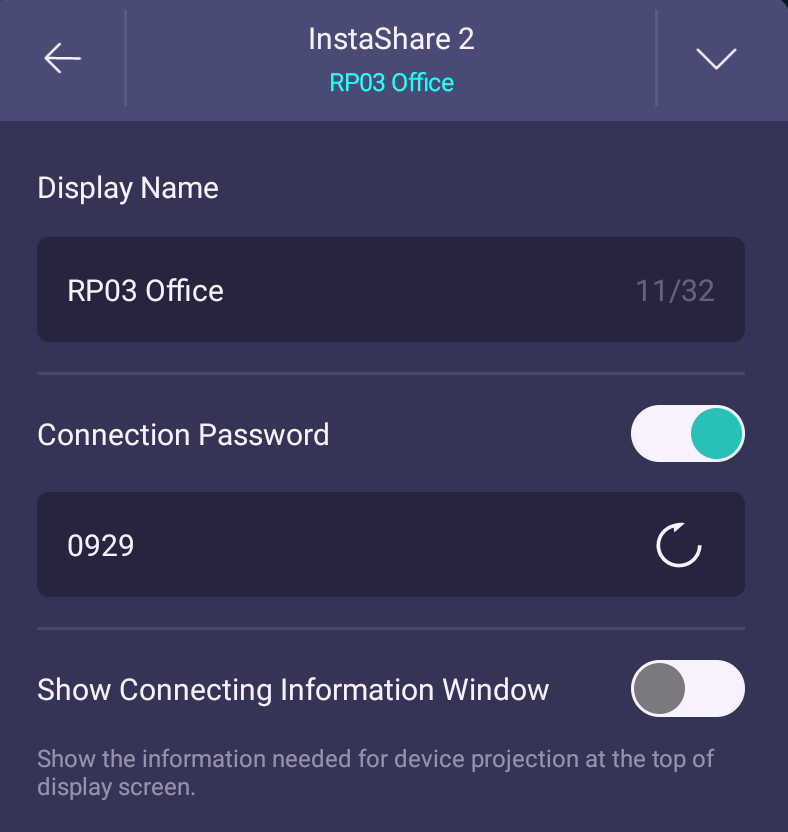Image resolution: width=788 pixels, height=832 pixels.
Task: Select the Show Connecting Information Window text
Action: point(292,689)
